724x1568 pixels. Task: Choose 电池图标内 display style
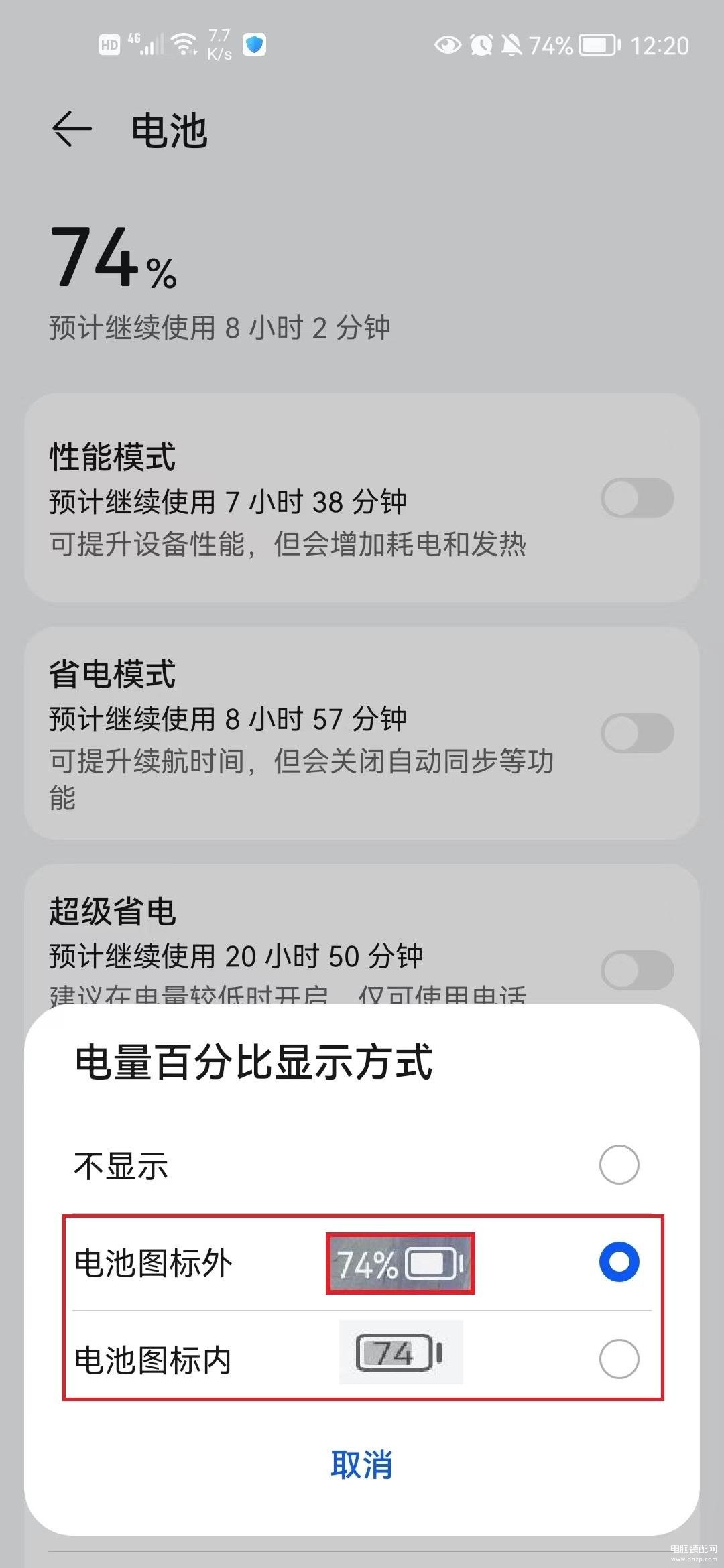[x=362, y=1359]
